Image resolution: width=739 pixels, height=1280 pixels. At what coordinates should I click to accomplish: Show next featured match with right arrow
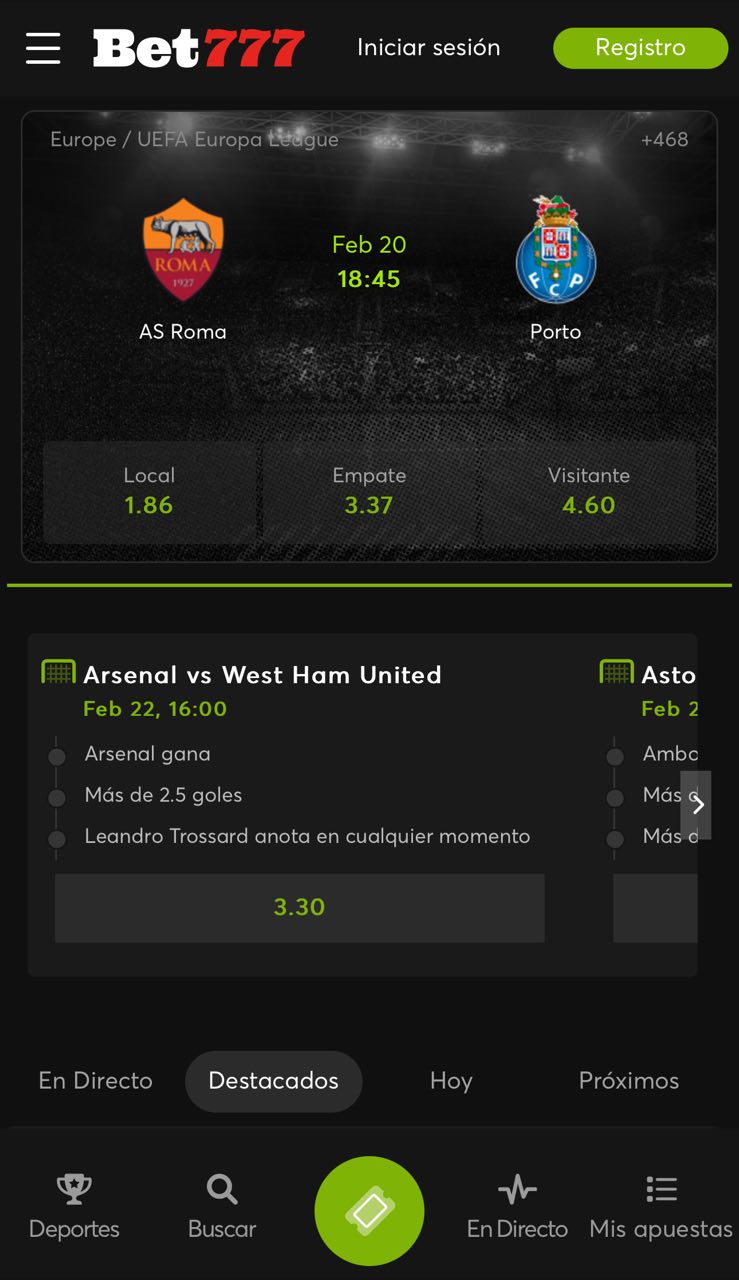click(697, 805)
